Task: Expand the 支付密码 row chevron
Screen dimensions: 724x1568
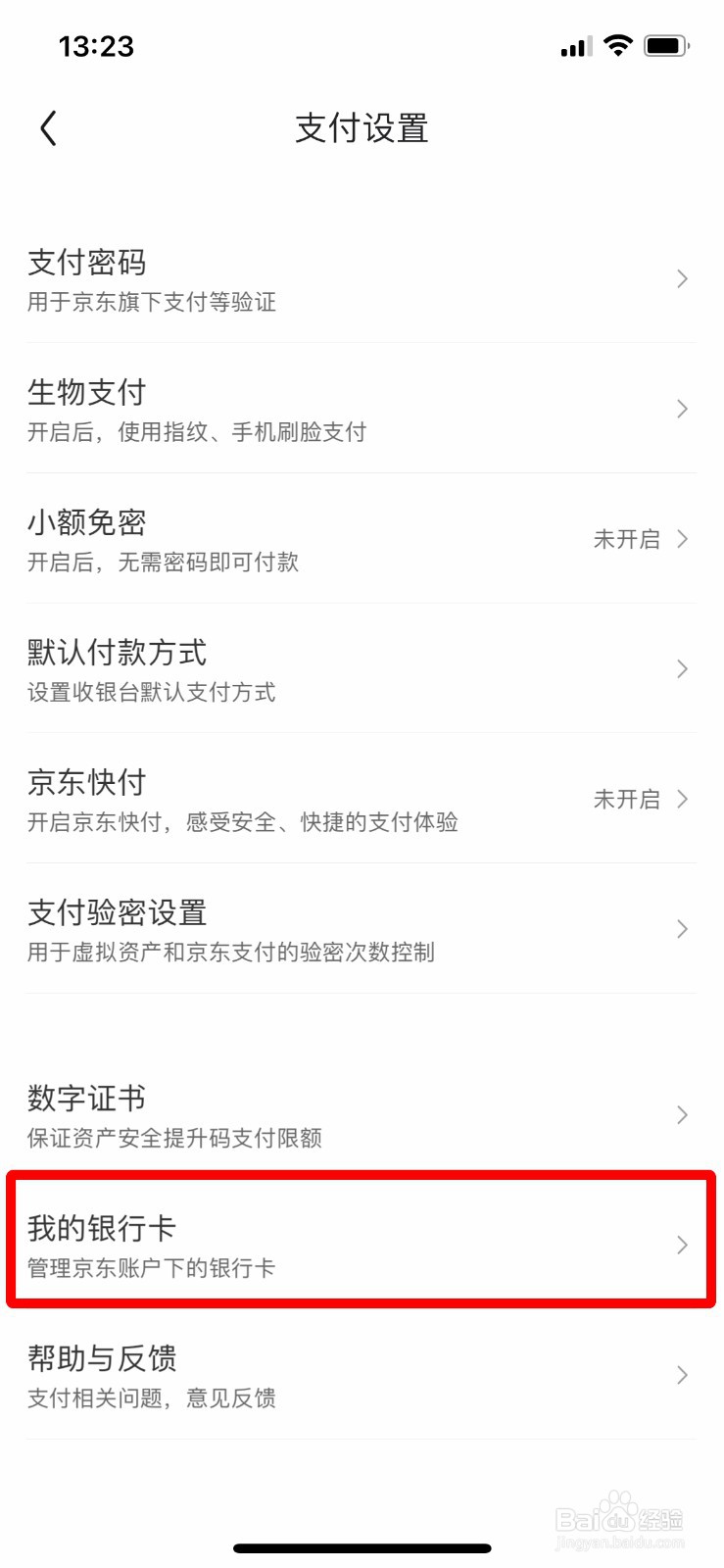Action: pyautogui.click(x=683, y=279)
